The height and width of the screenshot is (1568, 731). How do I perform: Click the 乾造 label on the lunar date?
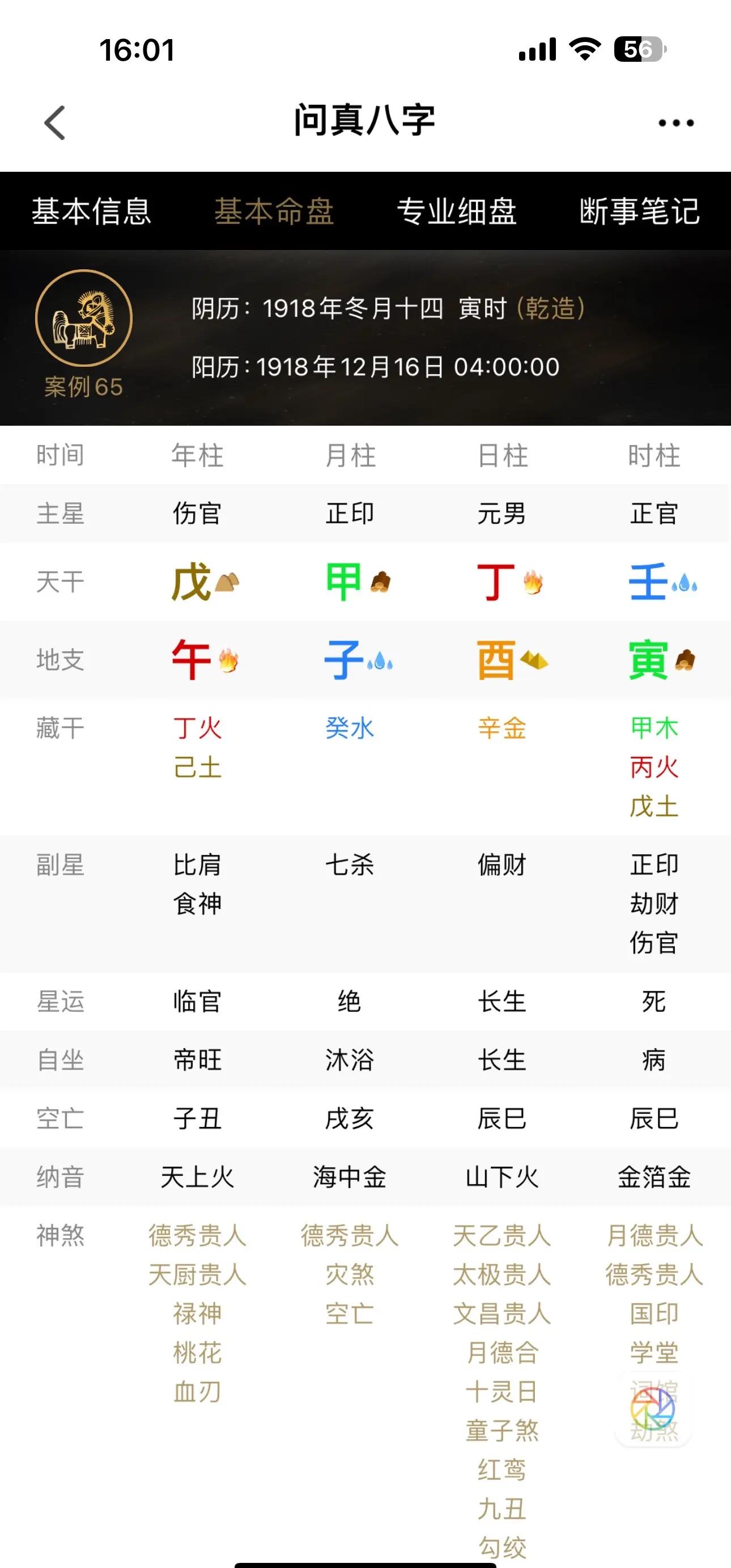click(550, 308)
